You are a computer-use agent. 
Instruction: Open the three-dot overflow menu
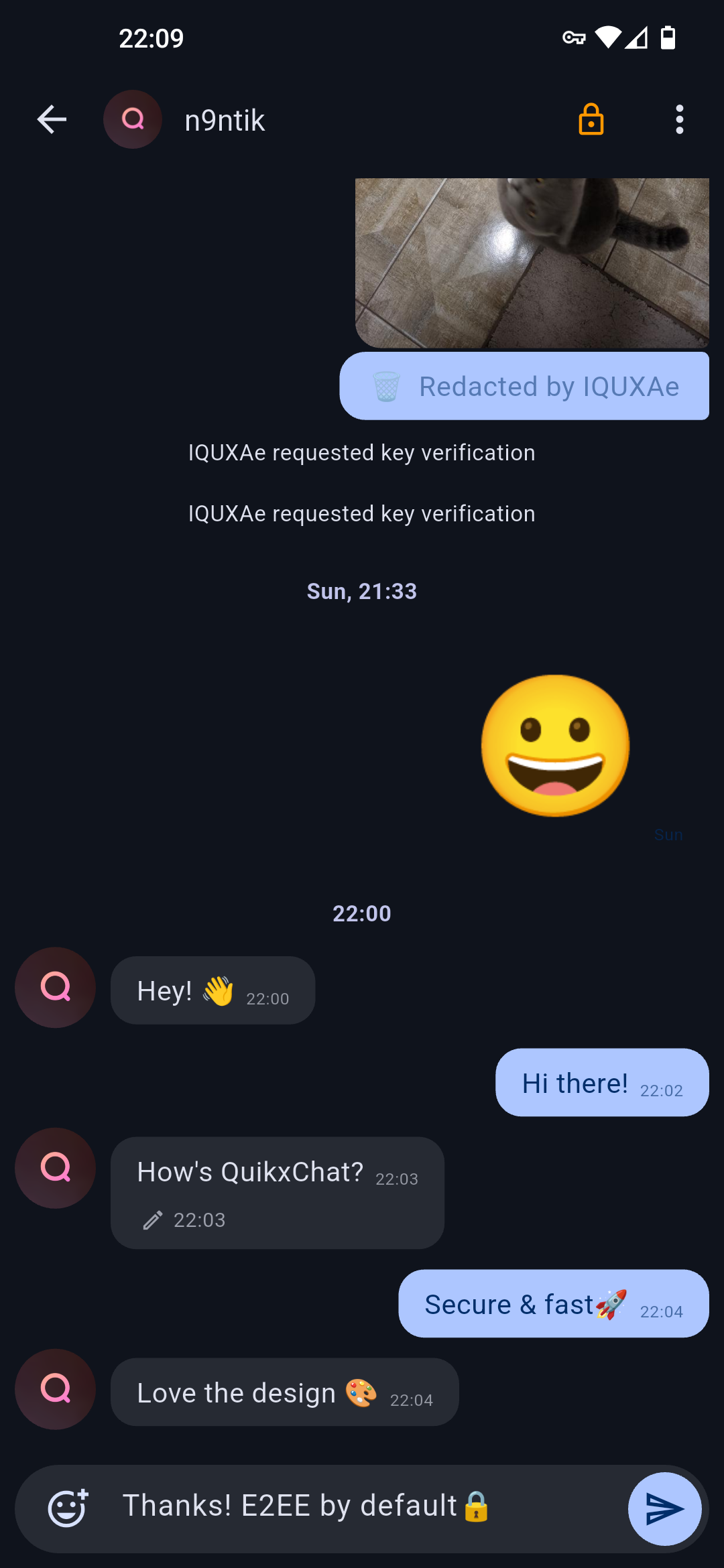click(679, 119)
